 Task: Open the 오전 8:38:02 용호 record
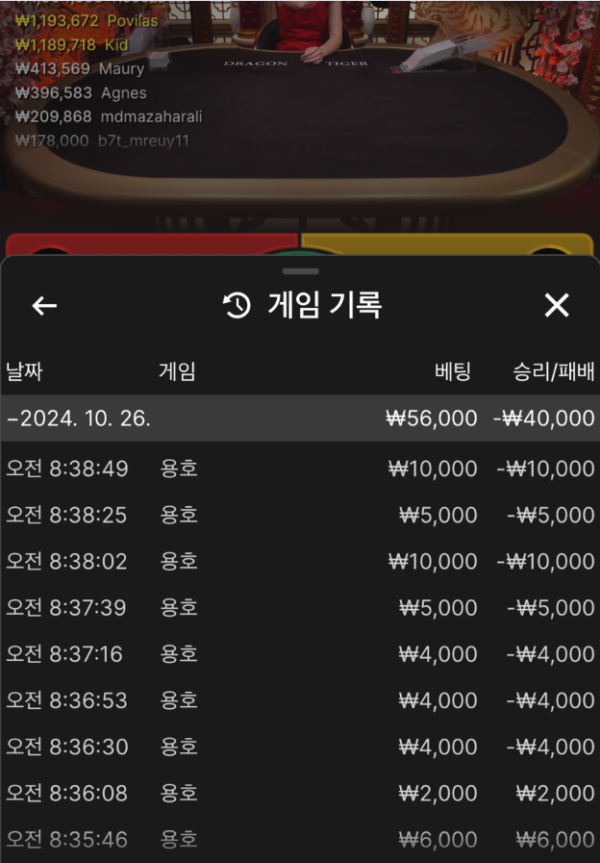click(x=300, y=561)
